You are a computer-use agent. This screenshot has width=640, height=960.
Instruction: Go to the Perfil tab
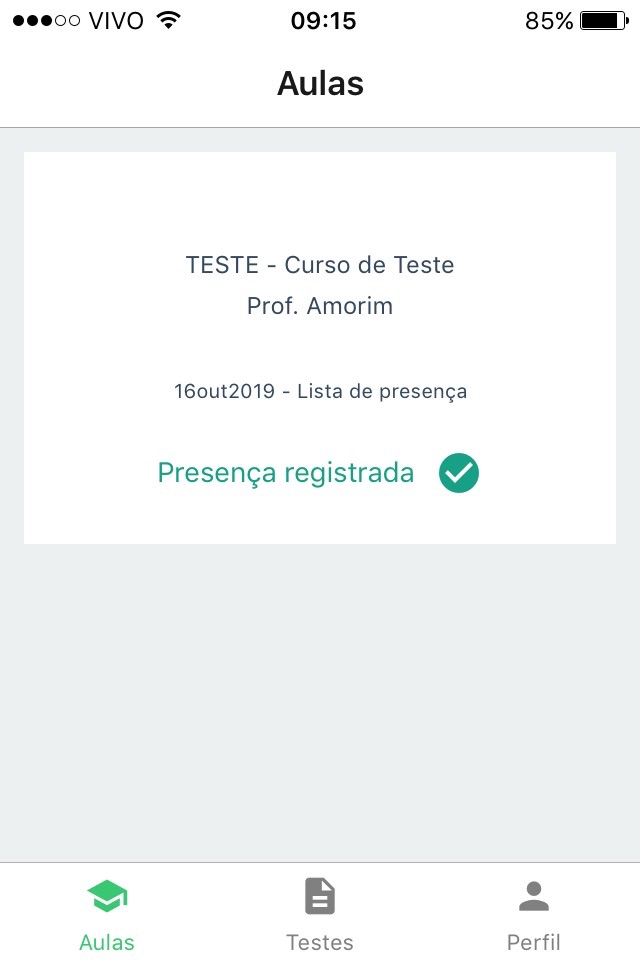pos(533,913)
